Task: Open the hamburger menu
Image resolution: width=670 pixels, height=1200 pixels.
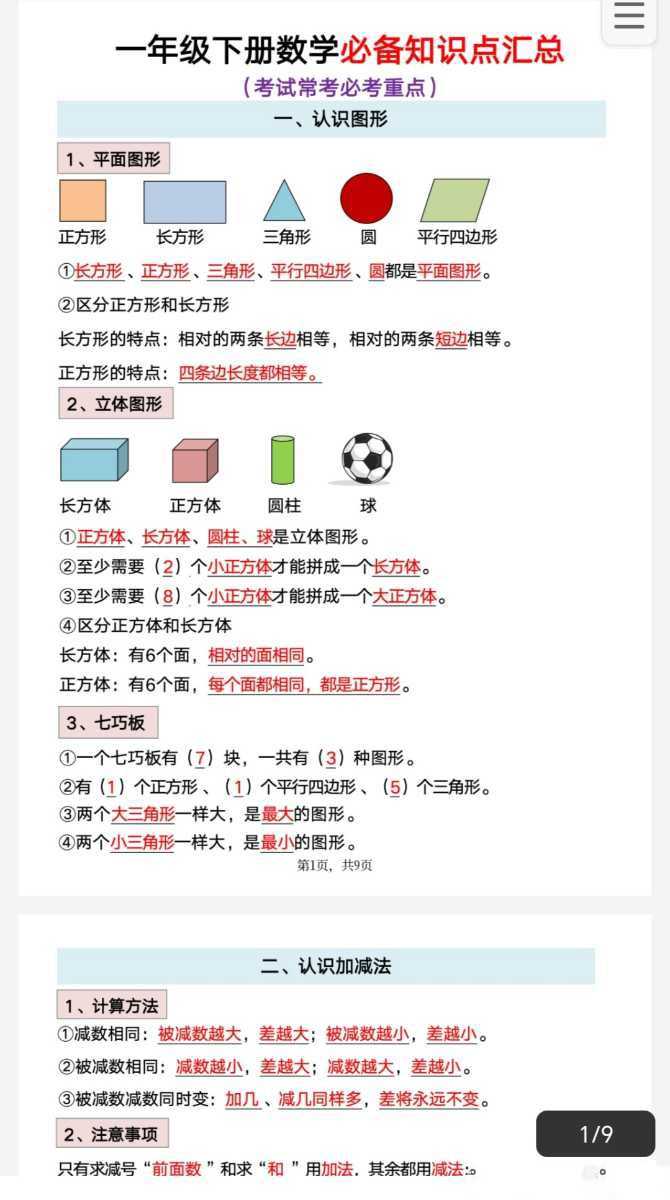Action: (x=629, y=19)
